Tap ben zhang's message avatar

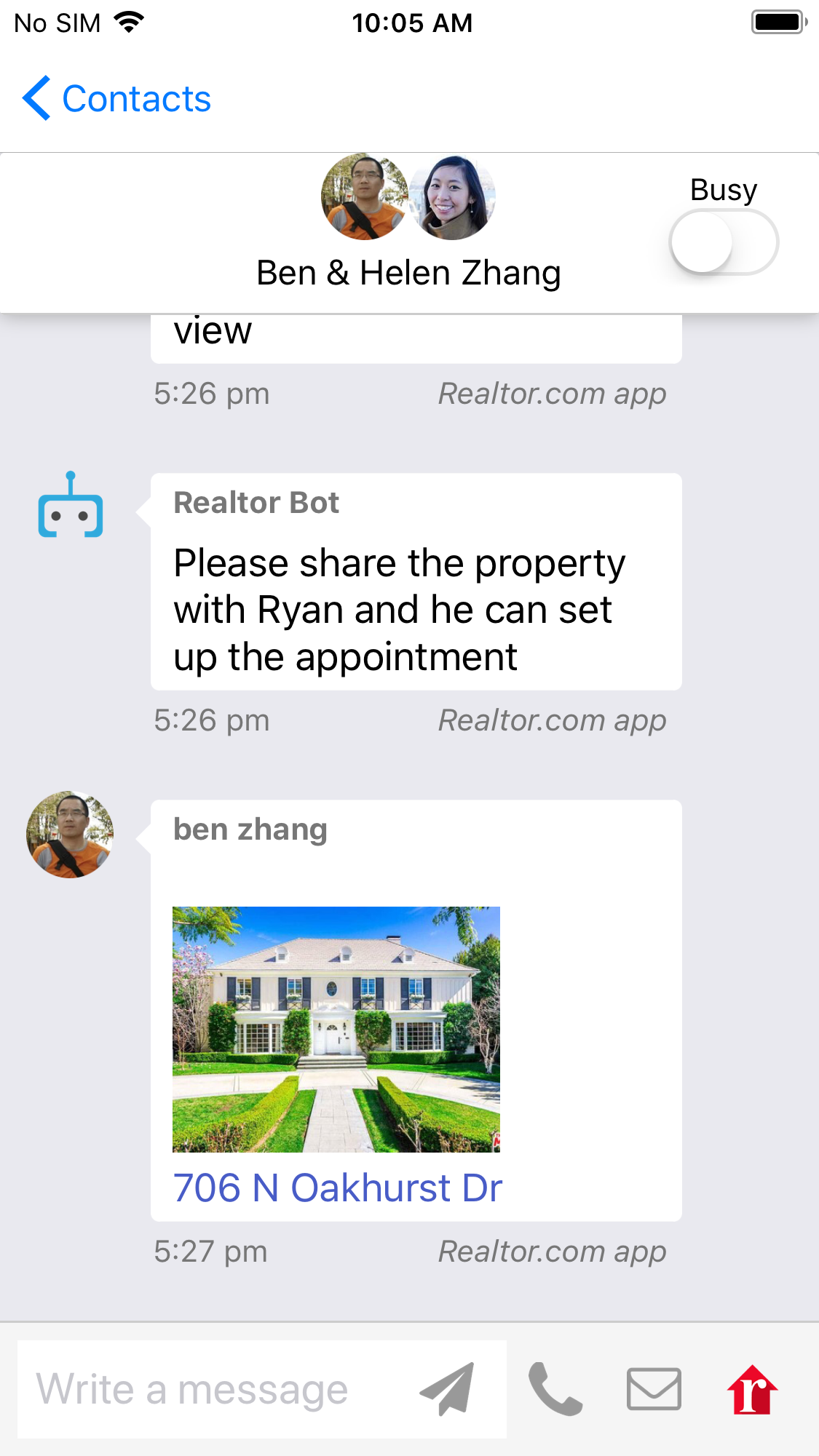coord(70,835)
